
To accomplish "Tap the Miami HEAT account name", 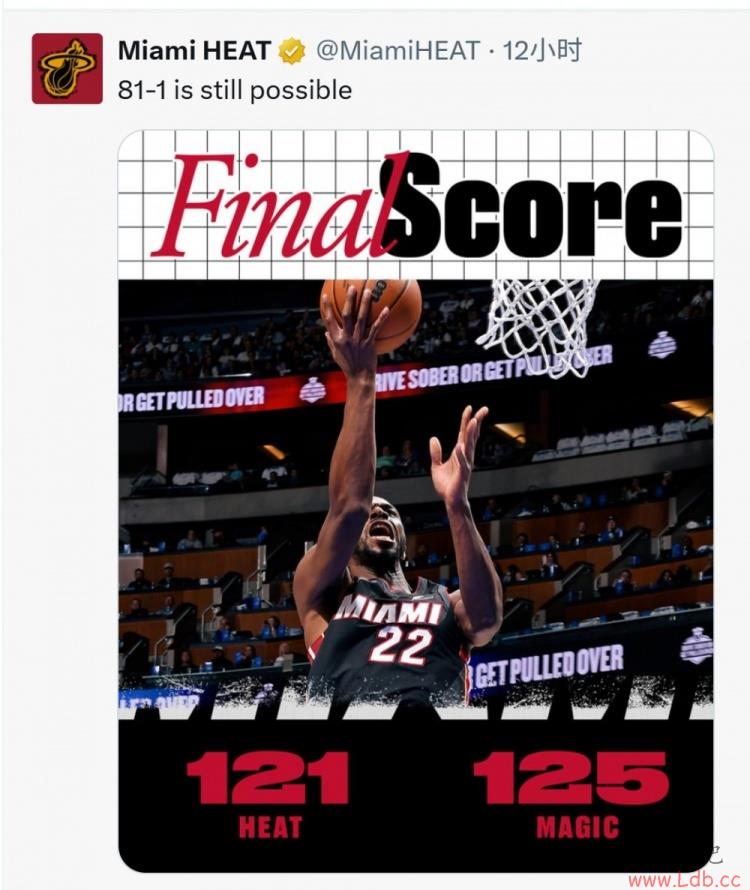I will 194,51.
